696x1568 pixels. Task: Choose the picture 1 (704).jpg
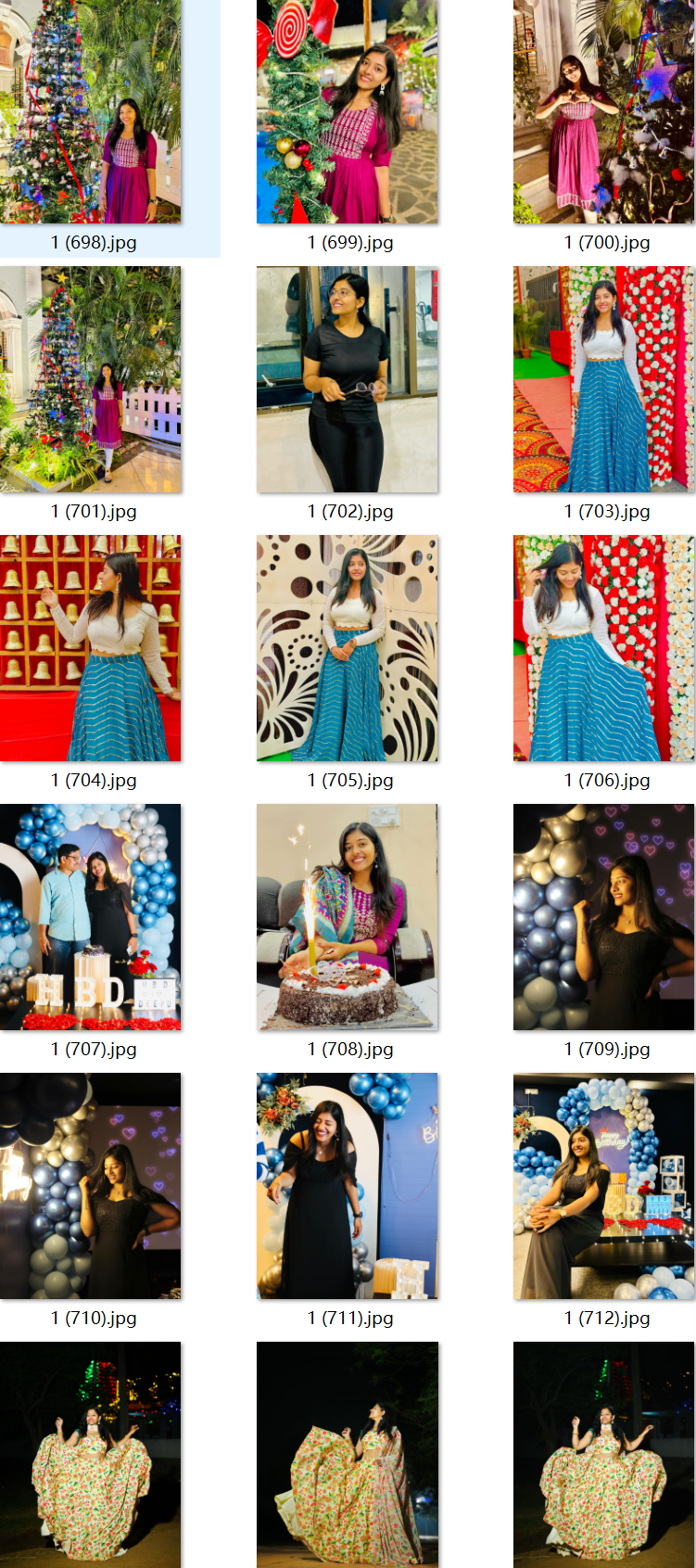[x=91, y=648]
